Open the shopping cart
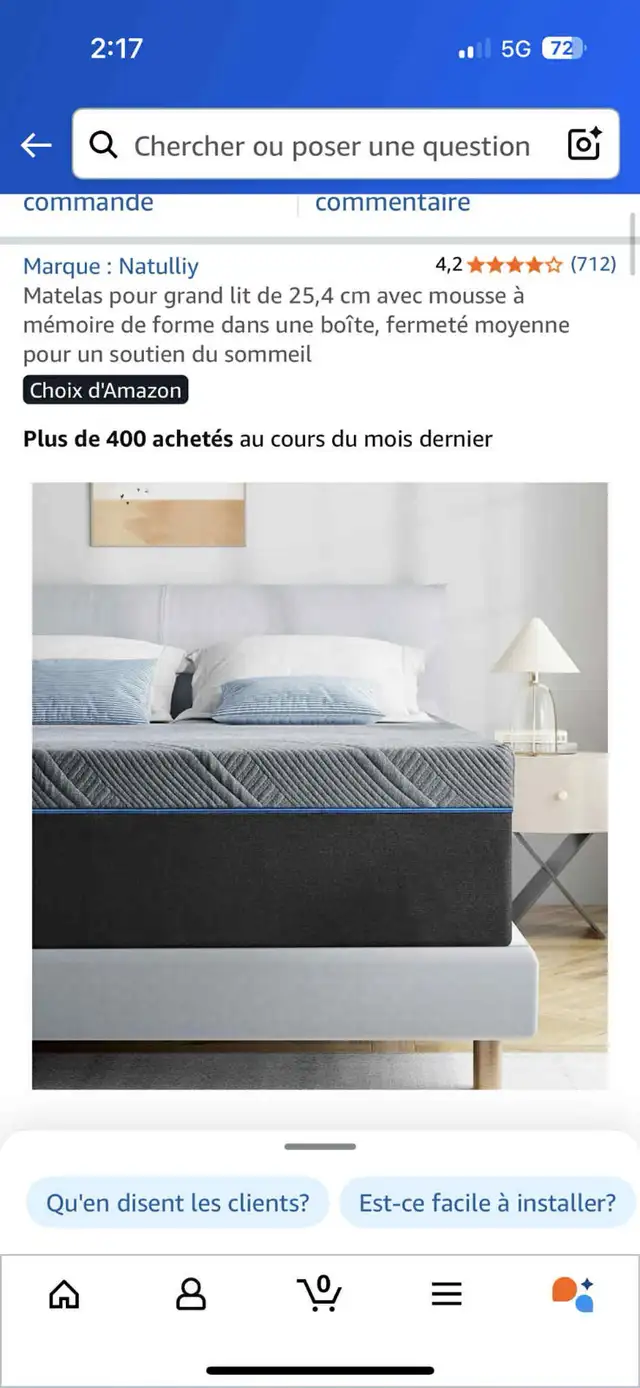640x1388 pixels. pyautogui.click(x=319, y=1293)
